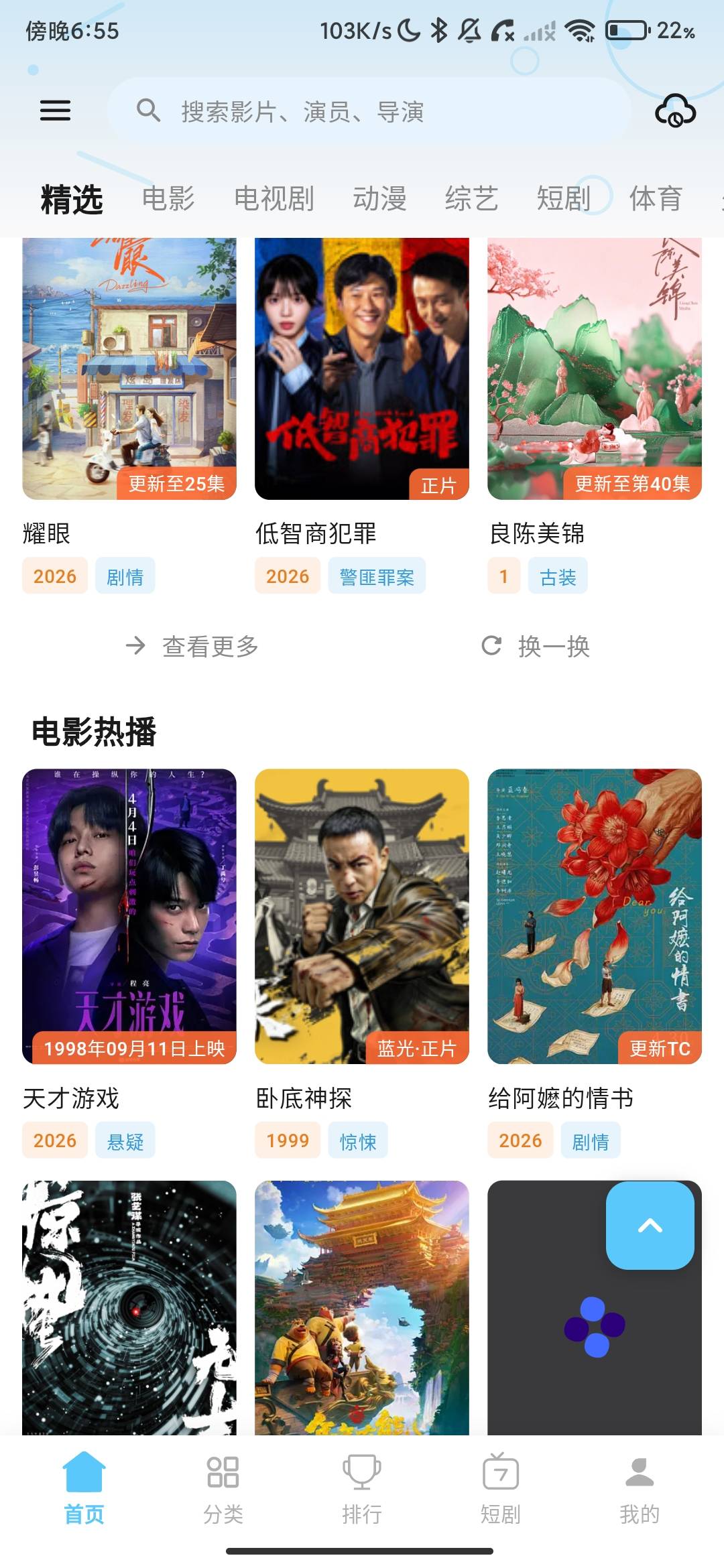The height and width of the screenshot is (1568, 724).
Task: Switch to the 体育 tab
Action: pos(656,199)
